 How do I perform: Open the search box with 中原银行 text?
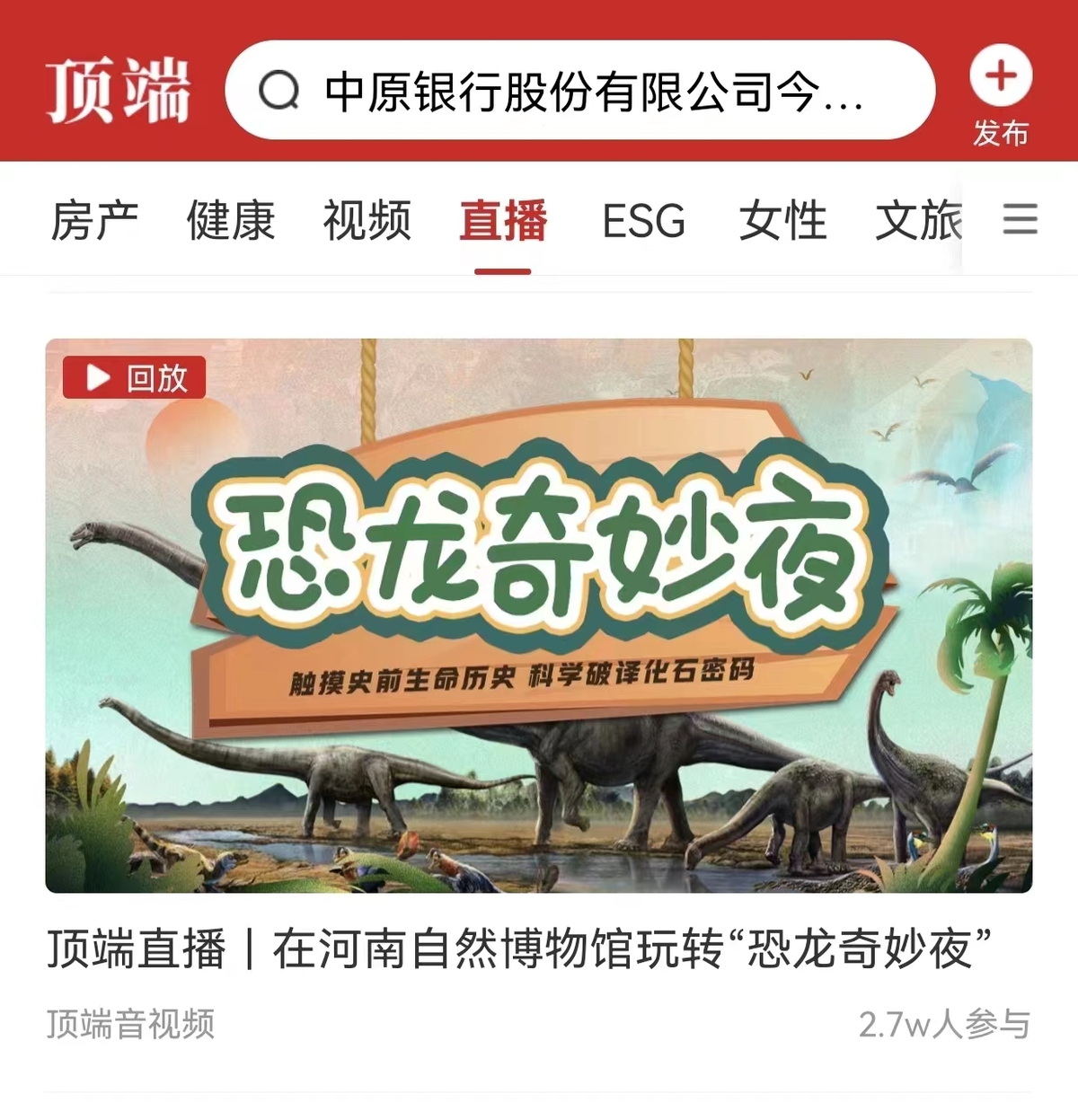pyautogui.click(x=579, y=91)
